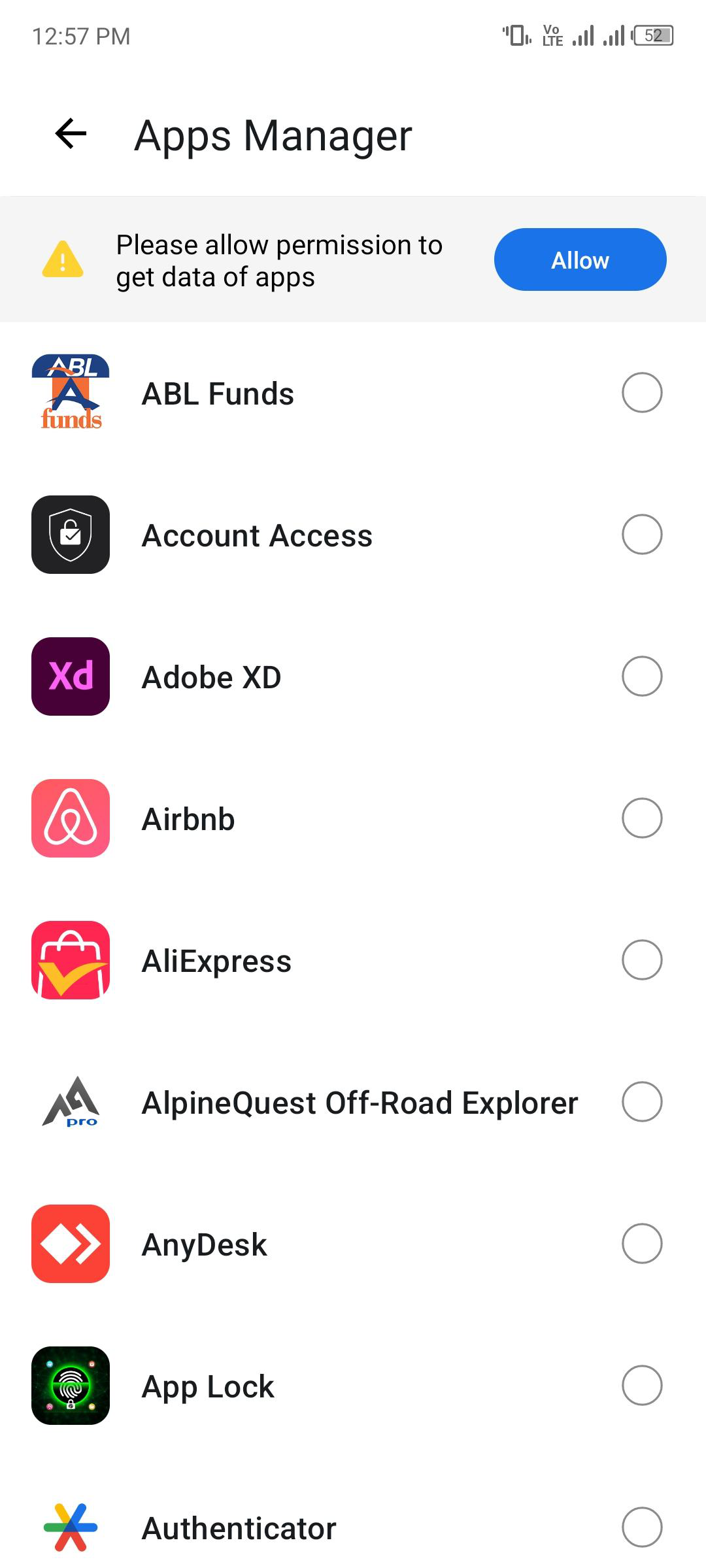The image size is (706, 1568).
Task: Tap the clock in the status bar
Action: (80, 36)
